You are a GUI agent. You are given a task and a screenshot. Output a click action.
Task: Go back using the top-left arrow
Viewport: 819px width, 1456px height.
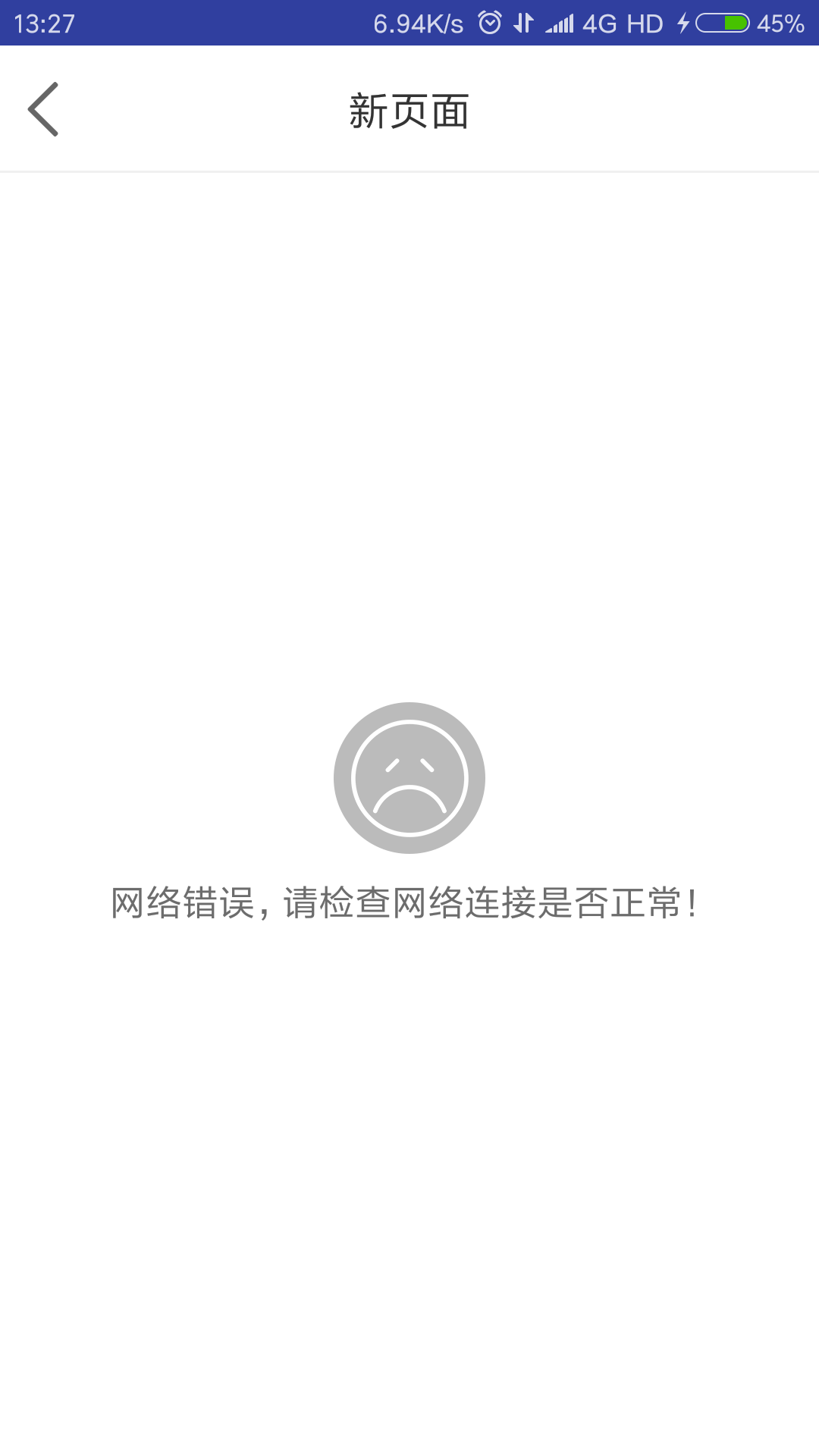(x=43, y=109)
